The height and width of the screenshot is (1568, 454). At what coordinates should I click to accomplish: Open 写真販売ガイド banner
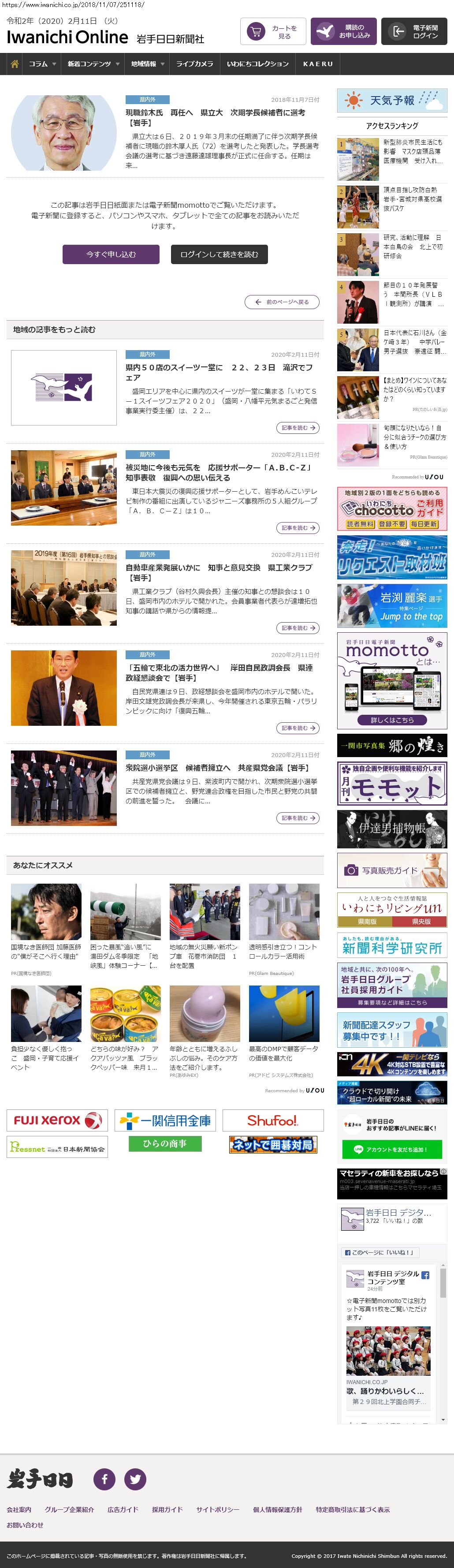click(392, 870)
